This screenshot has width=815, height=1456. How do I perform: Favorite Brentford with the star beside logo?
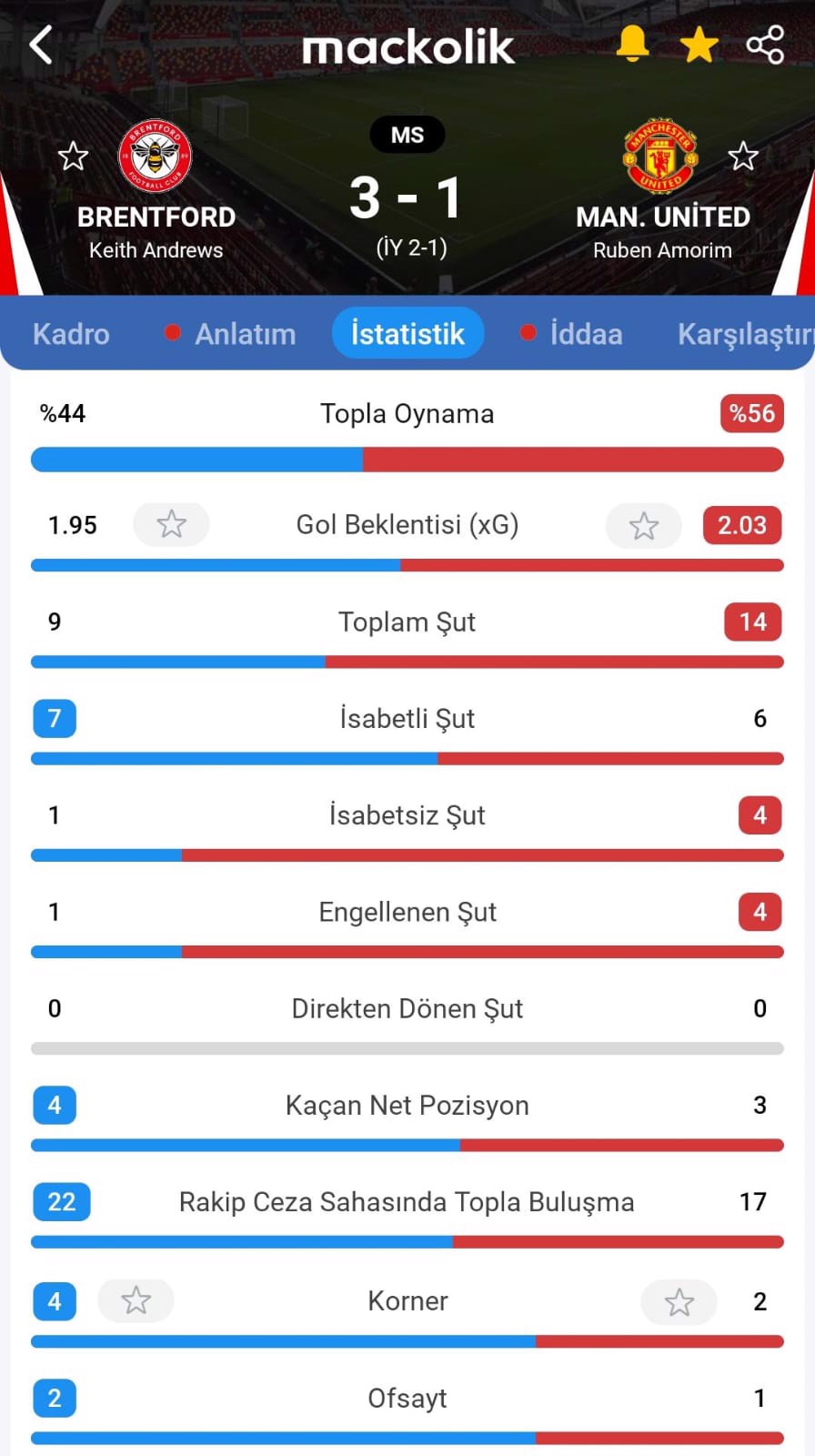pyautogui.click(x=73, y=157)
